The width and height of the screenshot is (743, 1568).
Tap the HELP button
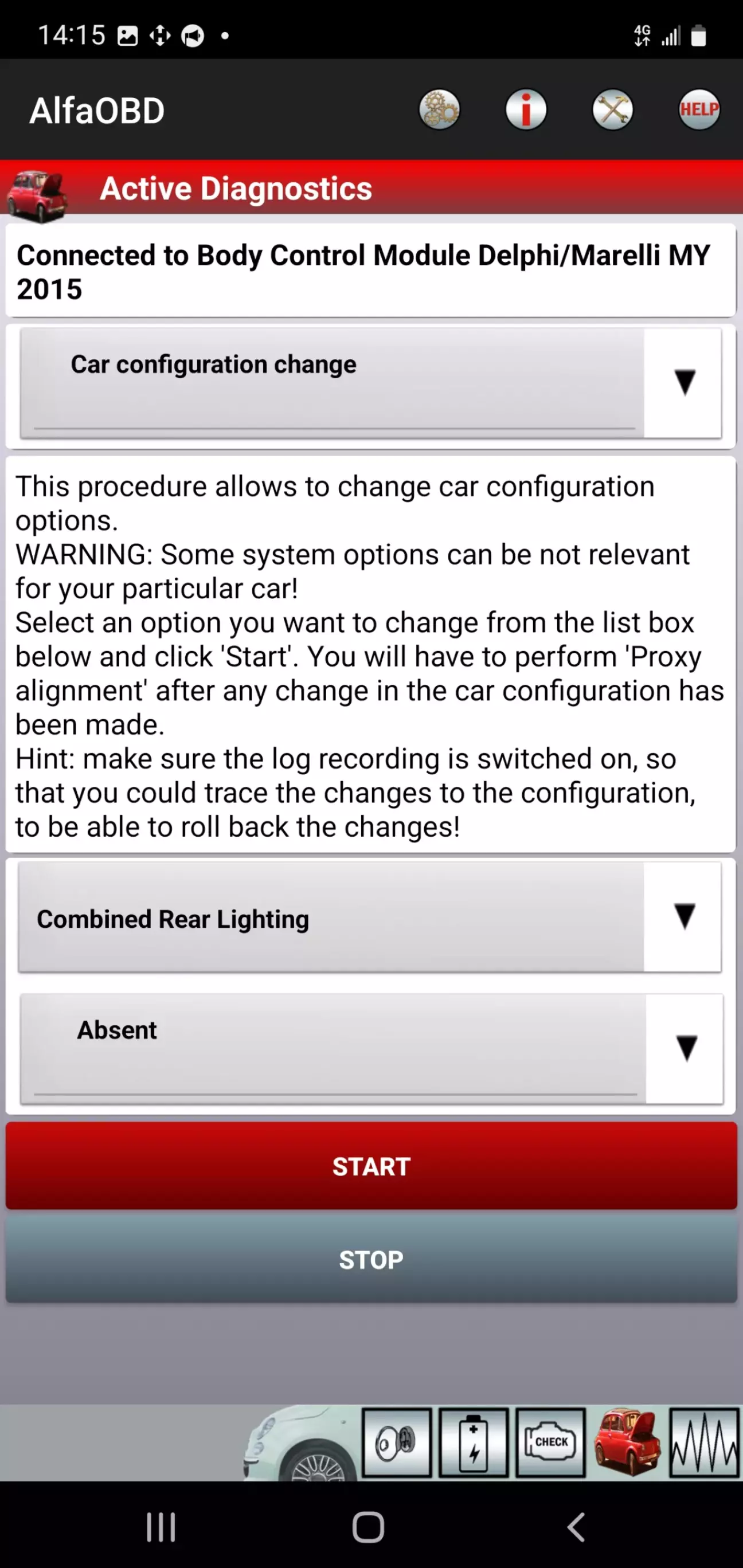point(699,110)
